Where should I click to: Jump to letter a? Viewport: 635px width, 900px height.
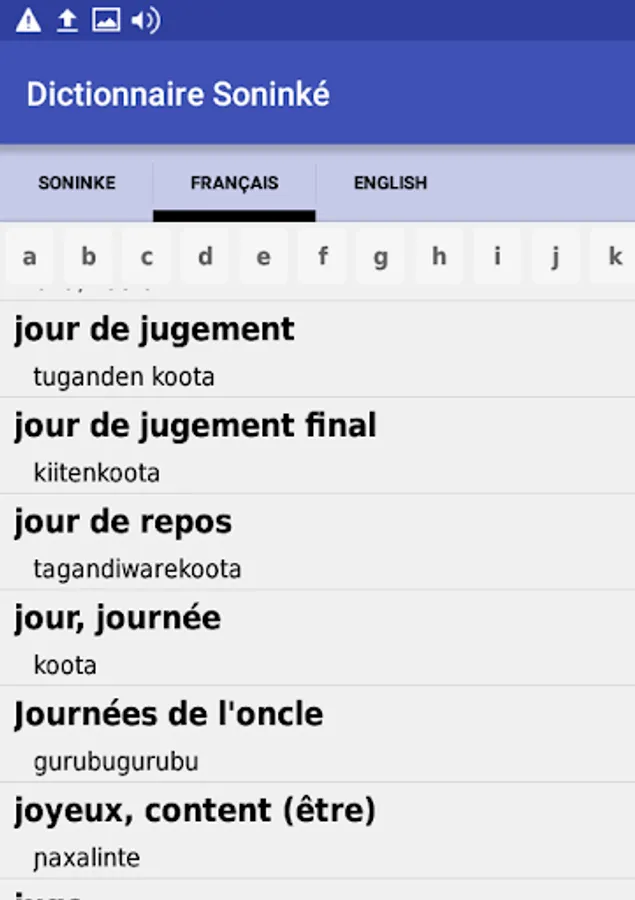pos(30,257)
